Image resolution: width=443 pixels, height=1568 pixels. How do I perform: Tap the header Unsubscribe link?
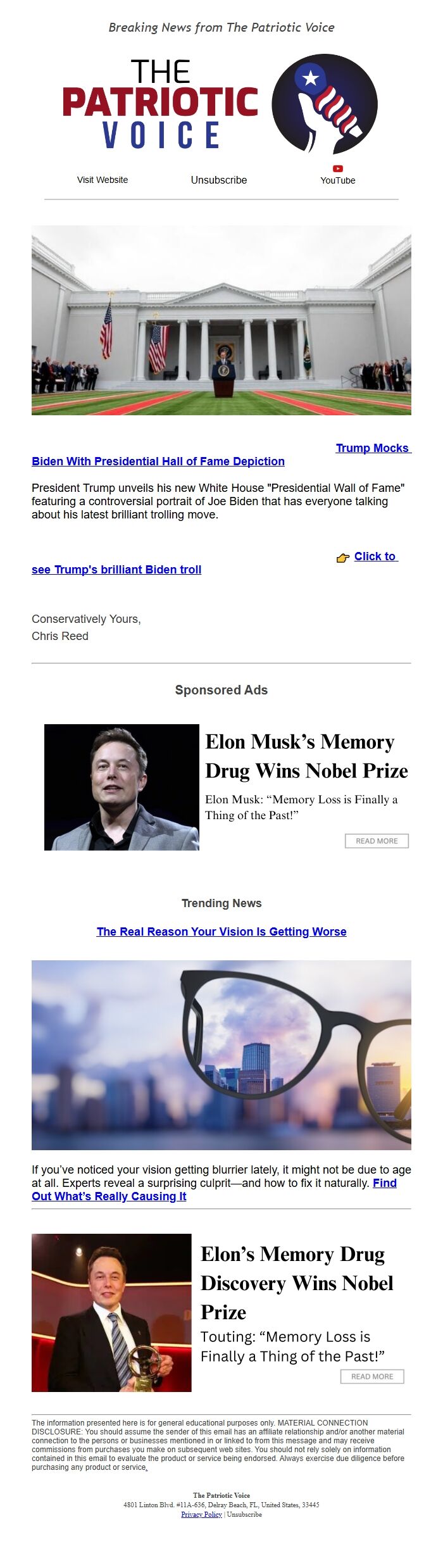pyautogui.click(x=218, y=180)
